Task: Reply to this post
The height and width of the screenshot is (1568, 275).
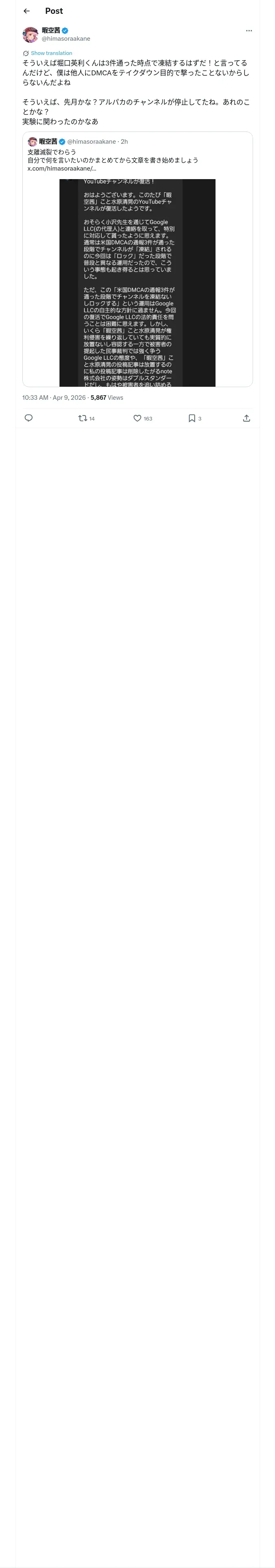Action: pyautogui.click(x=29, y=418)
